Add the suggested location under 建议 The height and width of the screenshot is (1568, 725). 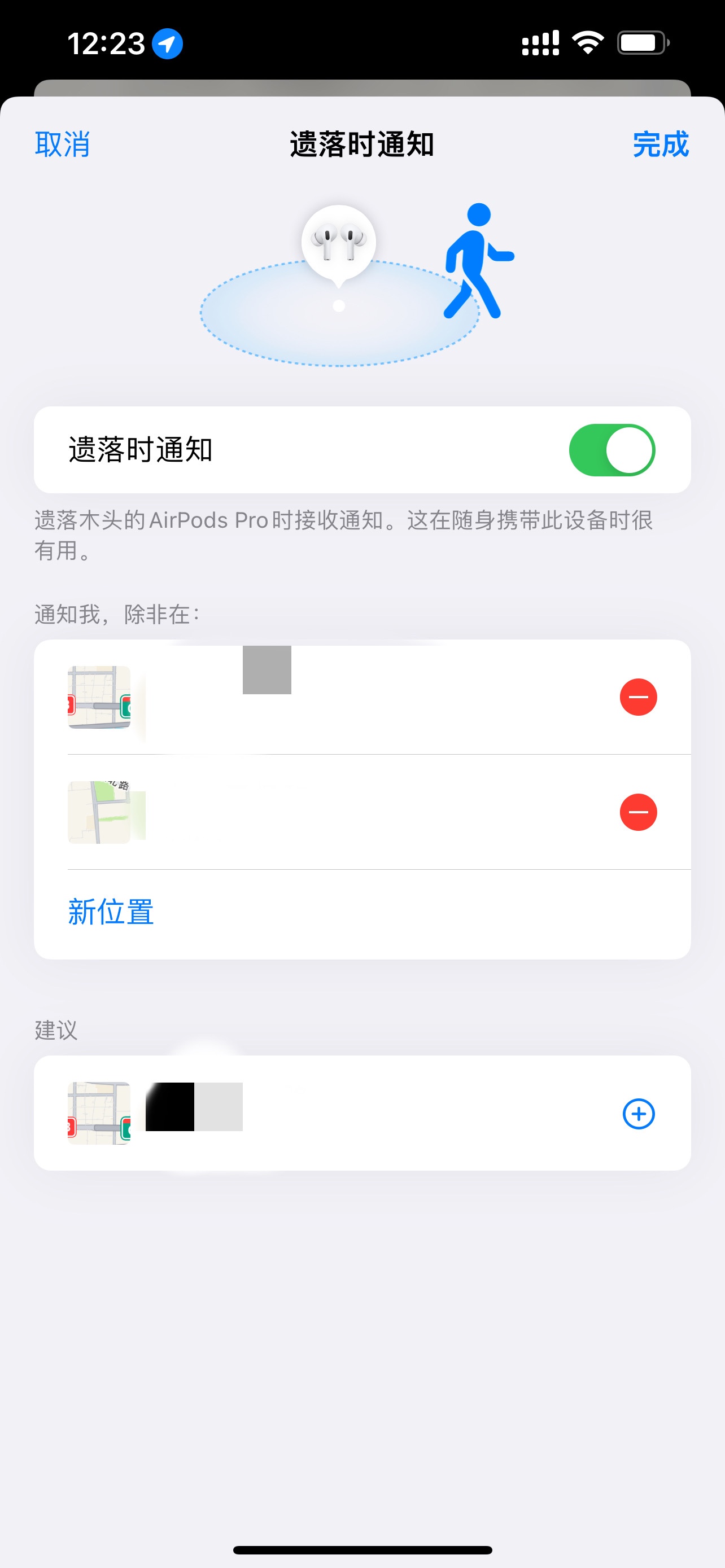click(638, 1114)
